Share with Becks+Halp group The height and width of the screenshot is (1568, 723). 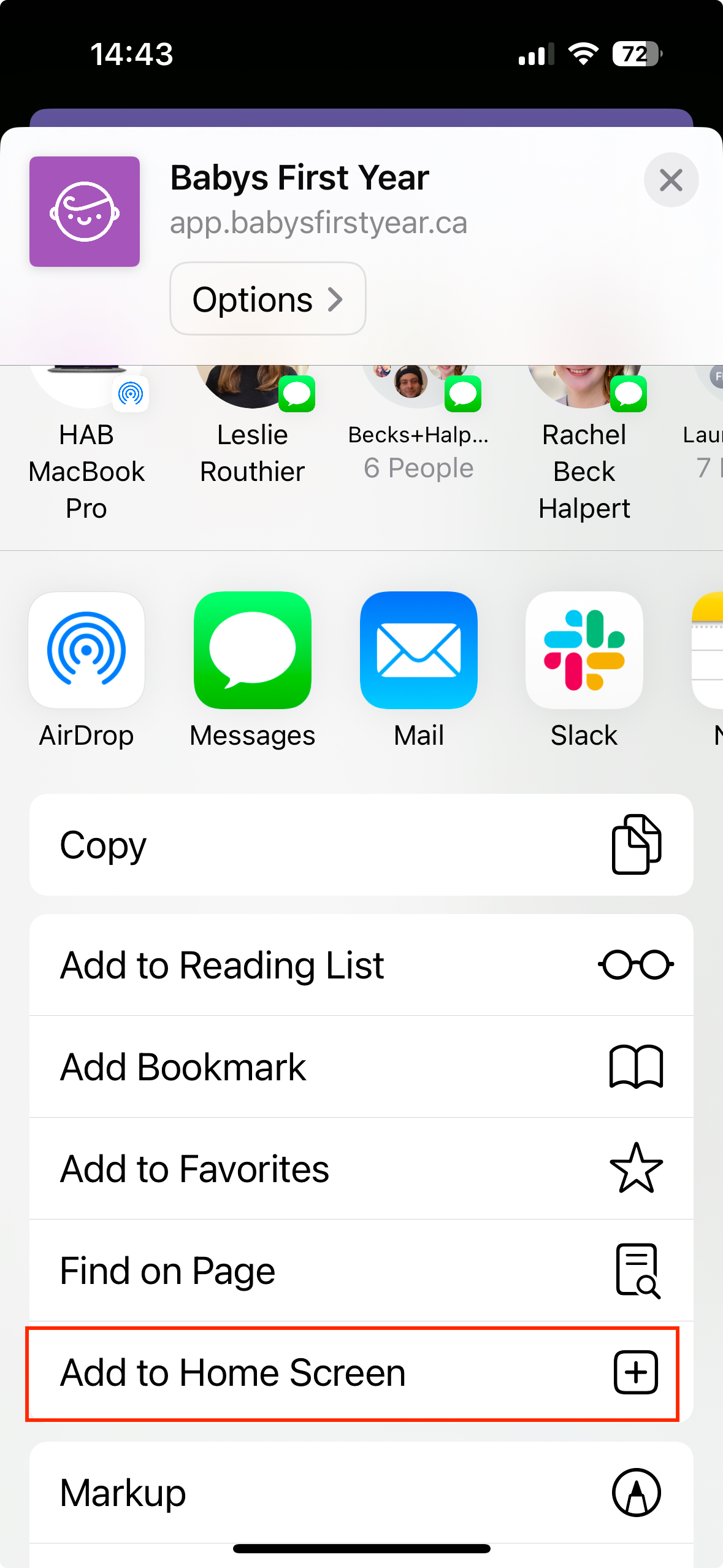coord(419,429)
